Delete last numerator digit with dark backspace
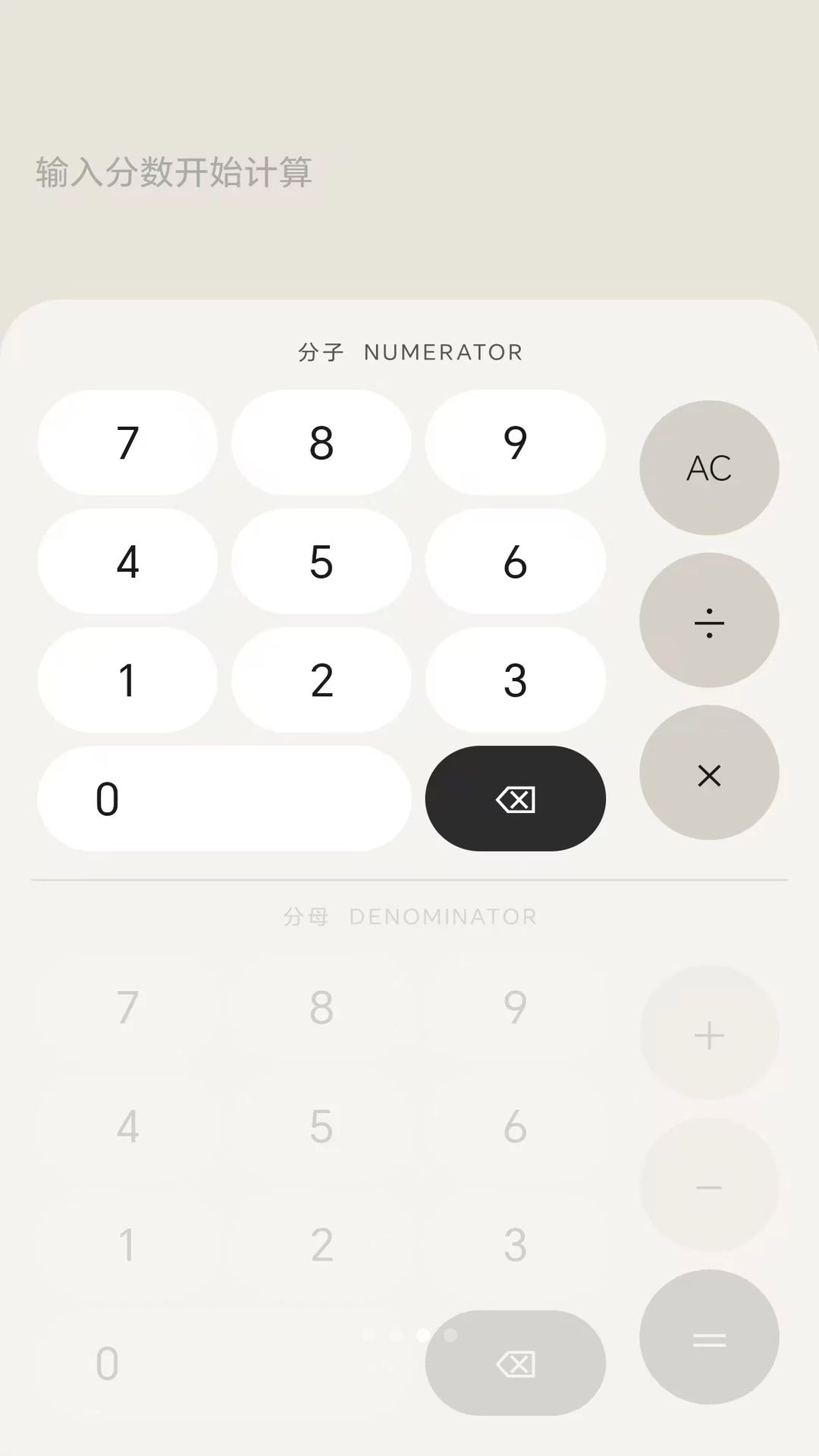819x1456 pixels. 516,799
